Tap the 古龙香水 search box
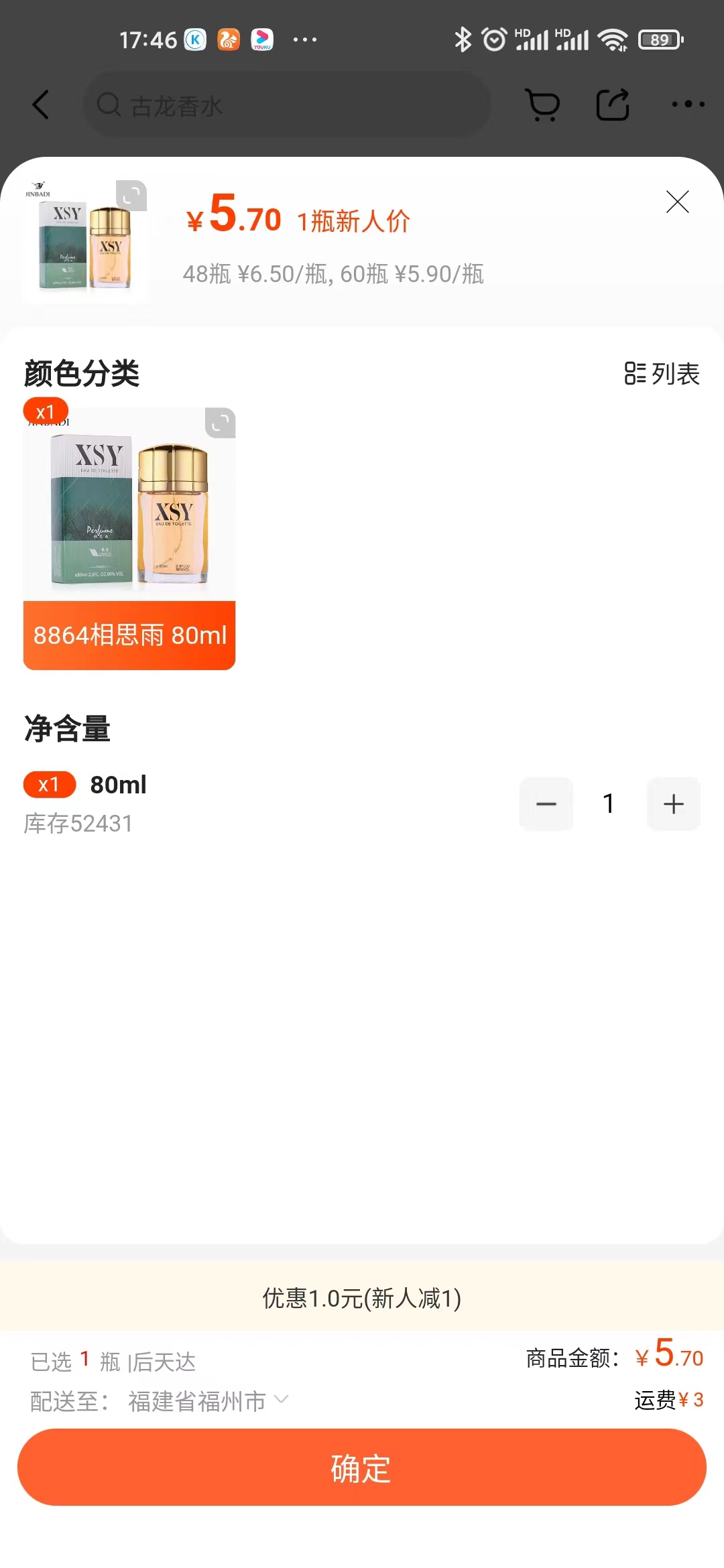This screenshot has height=1568, width=724. (x=287, y=105)
